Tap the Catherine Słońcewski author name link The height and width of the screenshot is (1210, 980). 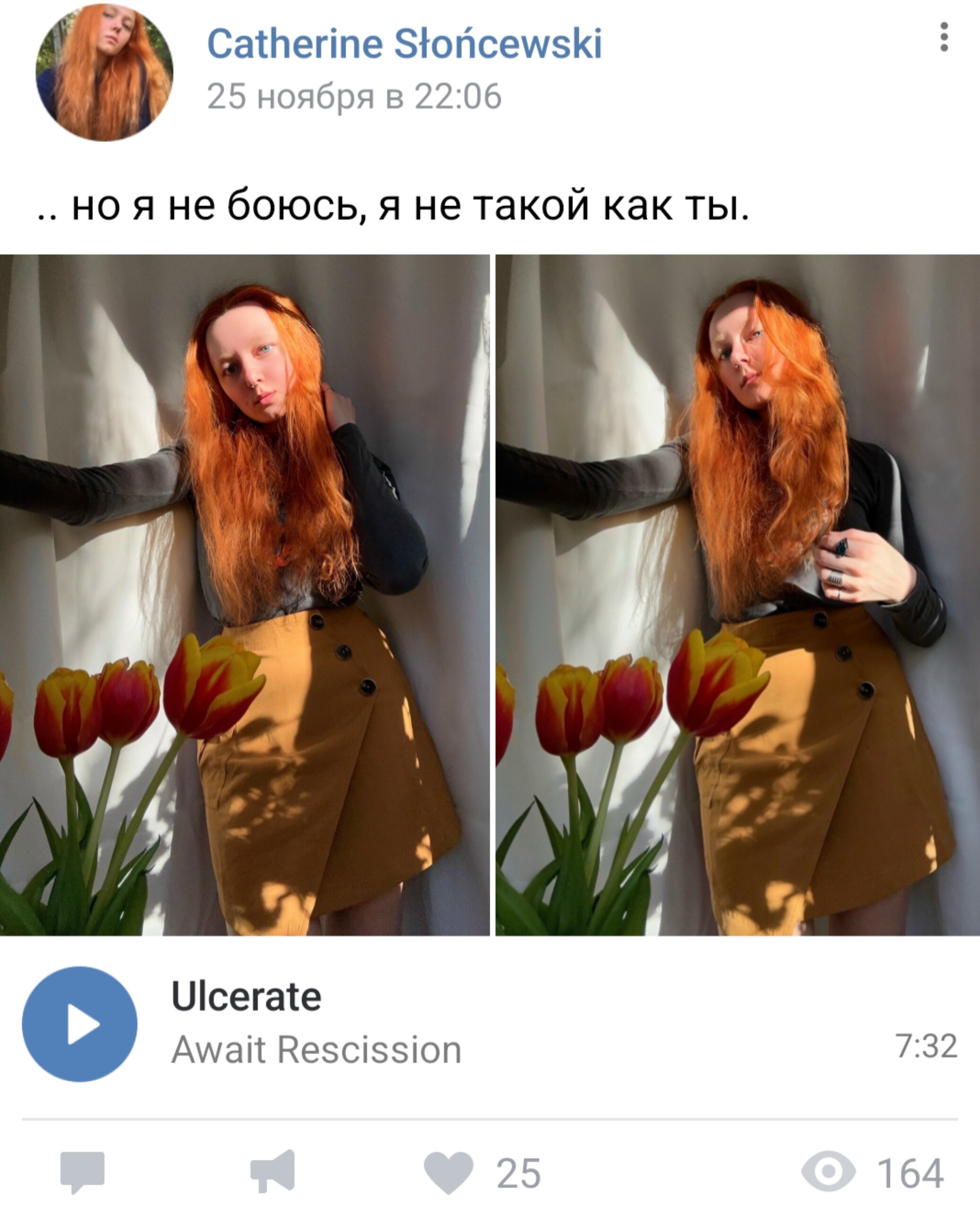(x=404, y=44)
